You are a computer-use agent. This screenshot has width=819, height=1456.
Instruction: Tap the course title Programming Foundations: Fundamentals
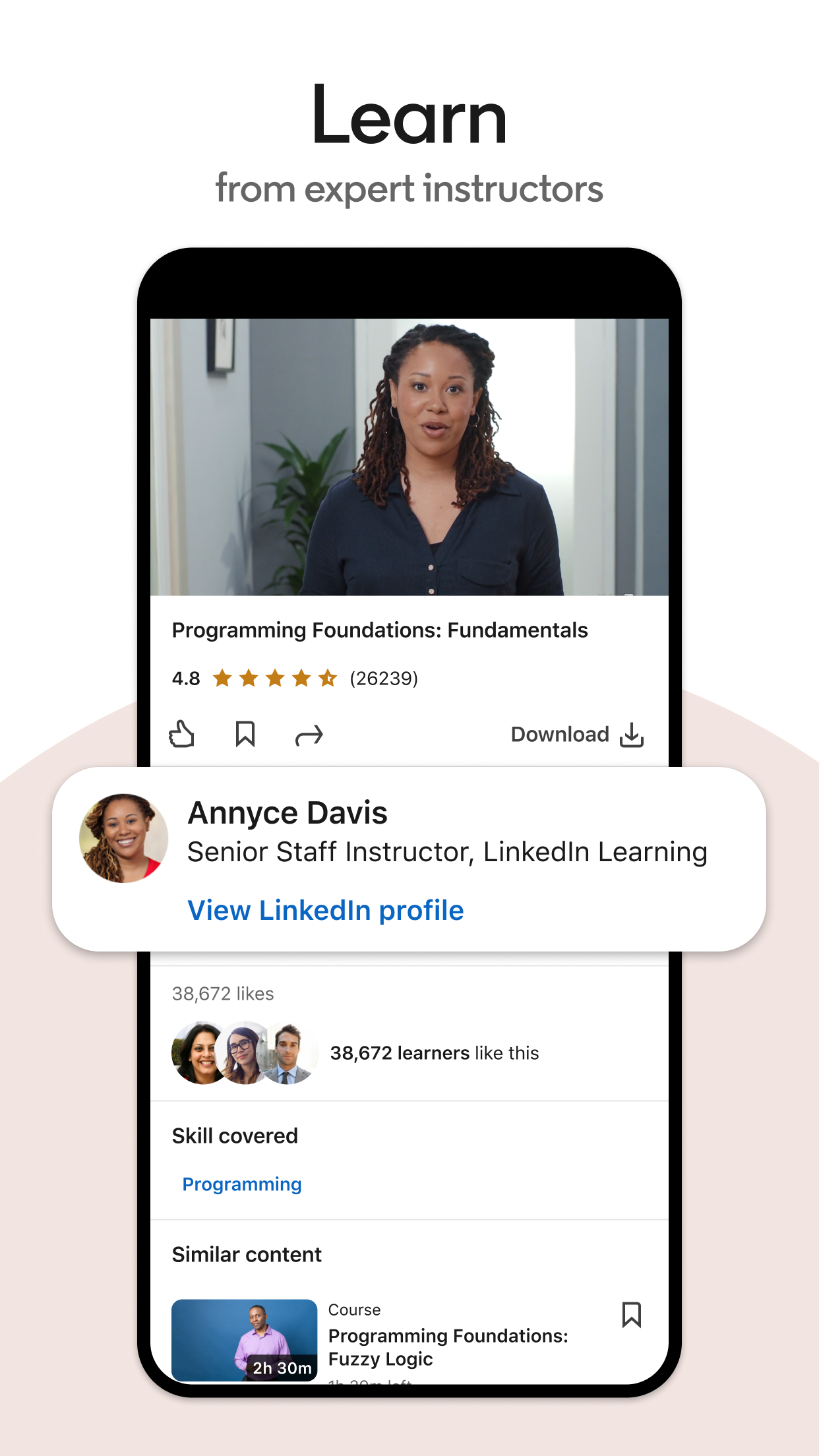tap(380, 630)
